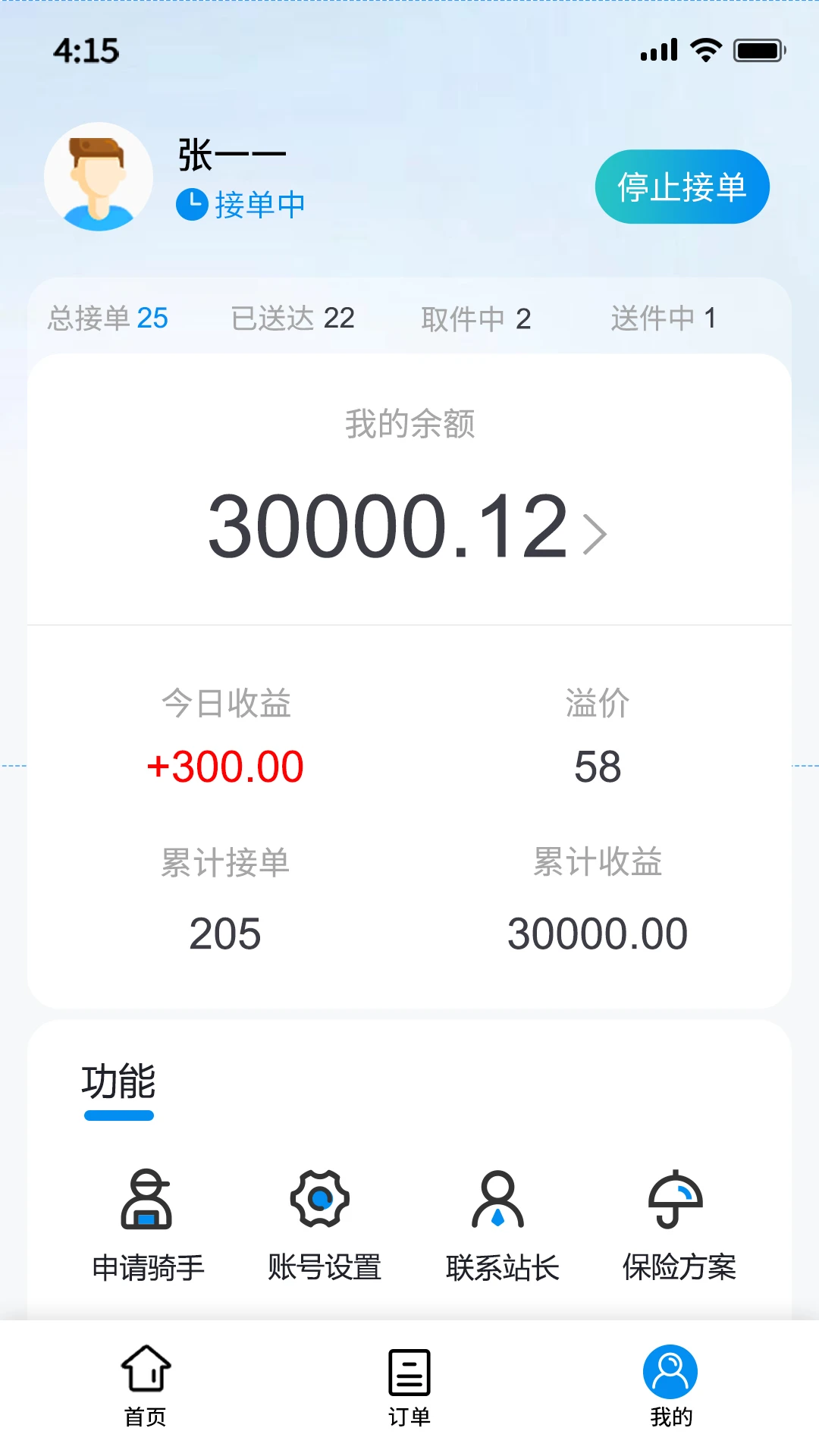Select the 功能 section header
The image size is (819, 1456).
coord(118,1081)
